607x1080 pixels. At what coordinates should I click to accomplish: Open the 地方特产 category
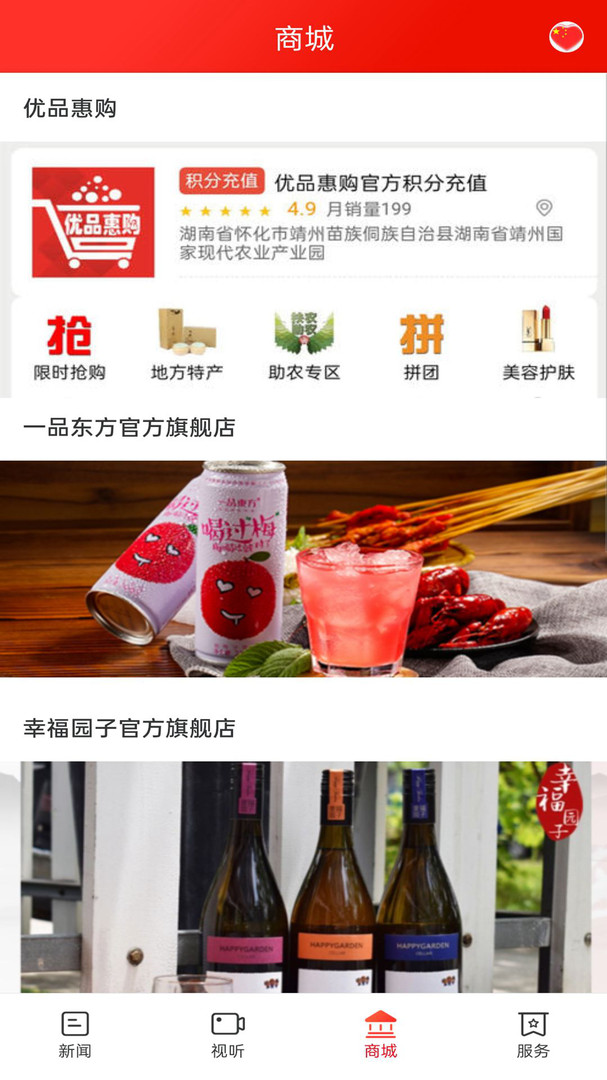[x=187, y=347]
